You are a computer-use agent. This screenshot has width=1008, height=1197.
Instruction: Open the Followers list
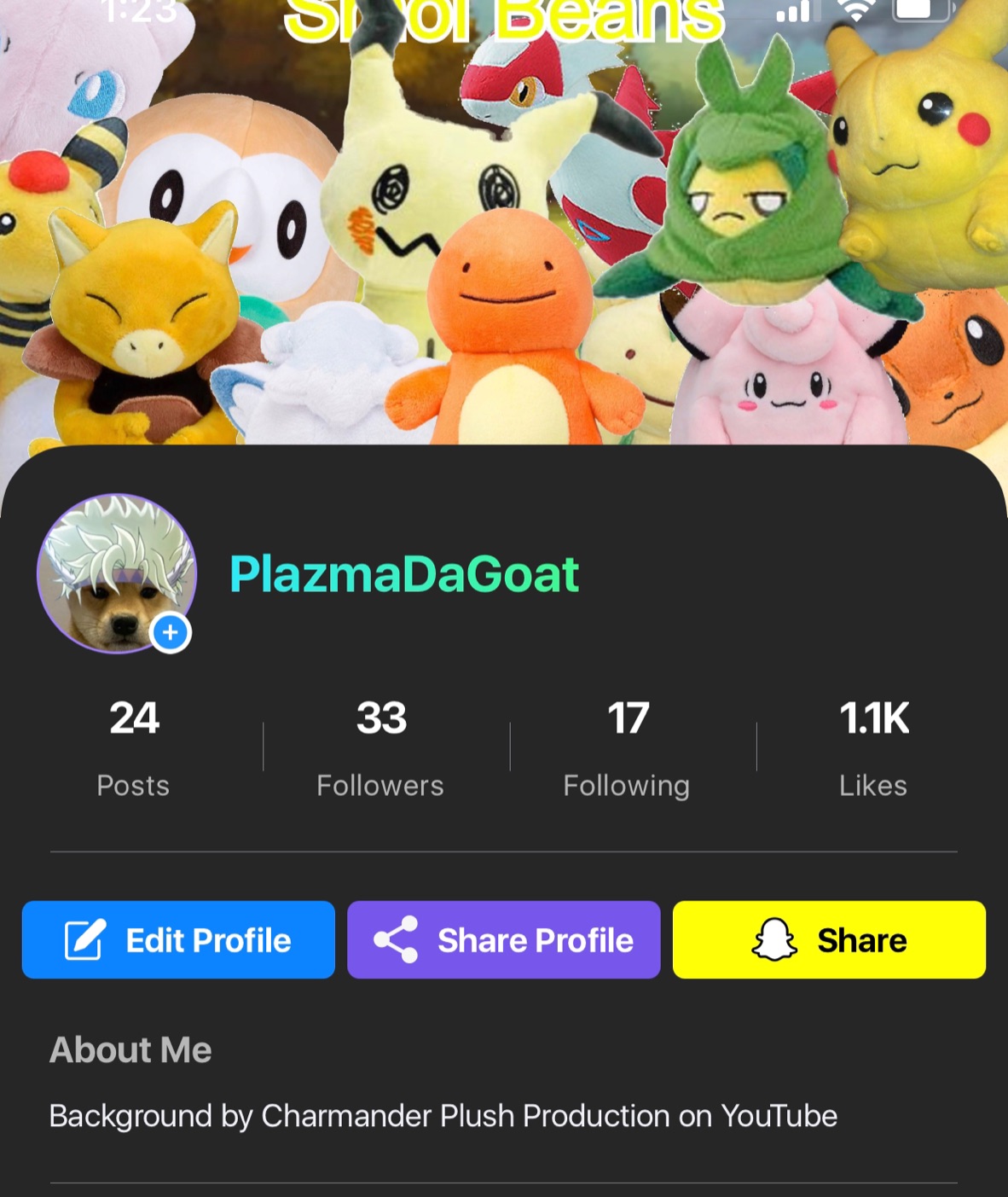coord(380,747)
